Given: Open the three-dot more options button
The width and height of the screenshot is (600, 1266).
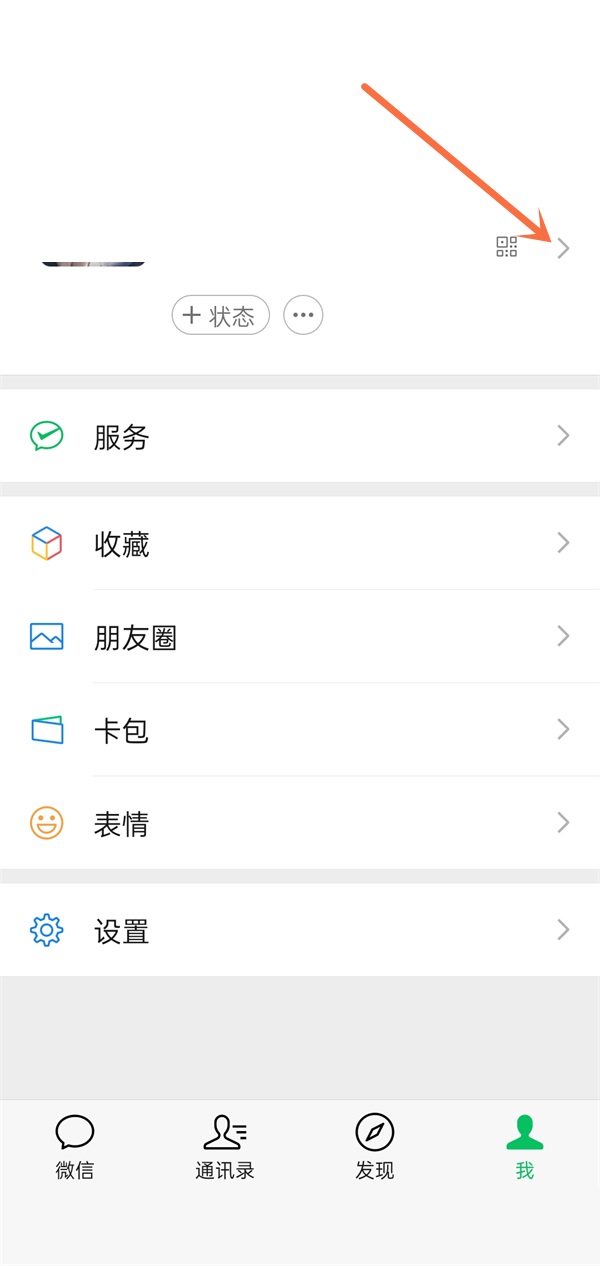Looking at the screenshot, I should [x=304, y=316].
